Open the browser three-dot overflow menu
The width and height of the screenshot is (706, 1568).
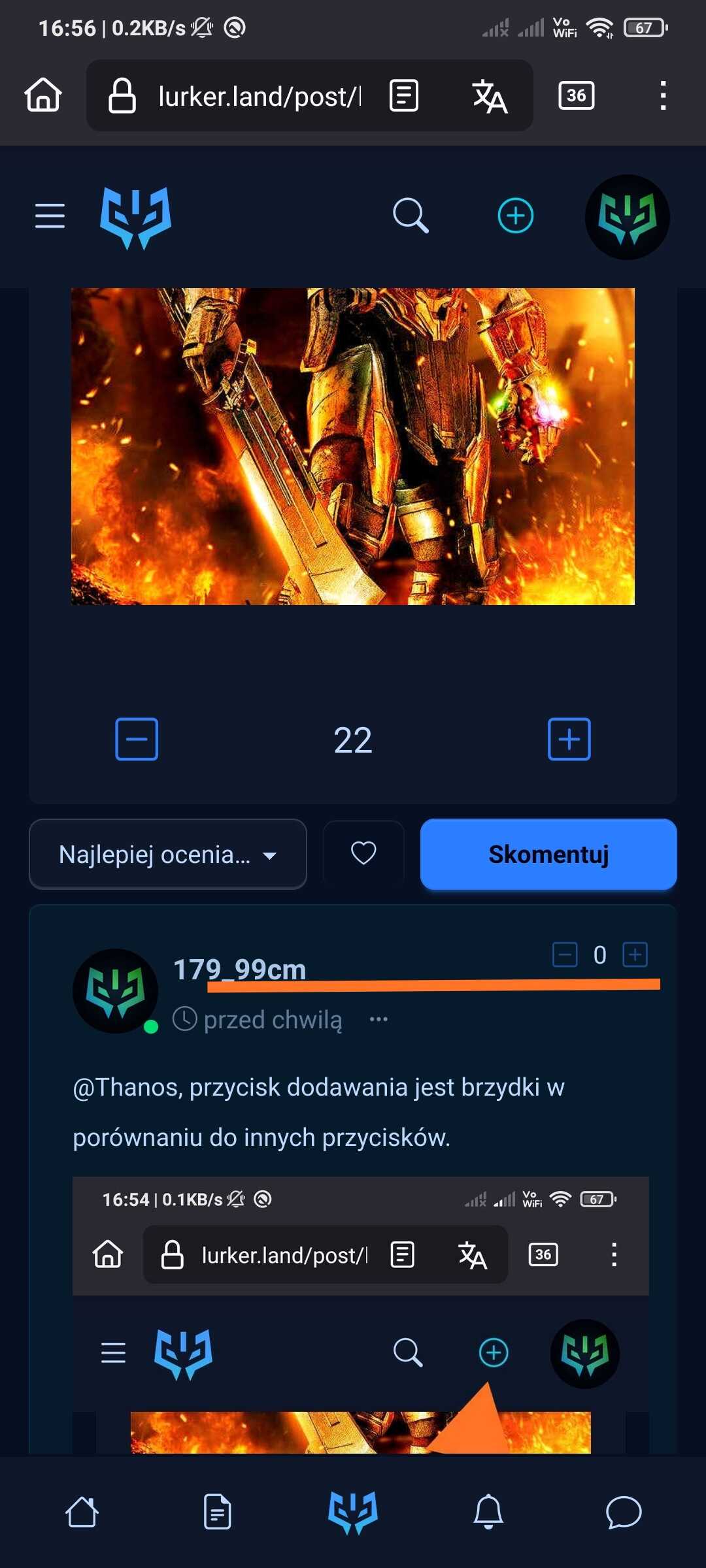coord(663,96)
